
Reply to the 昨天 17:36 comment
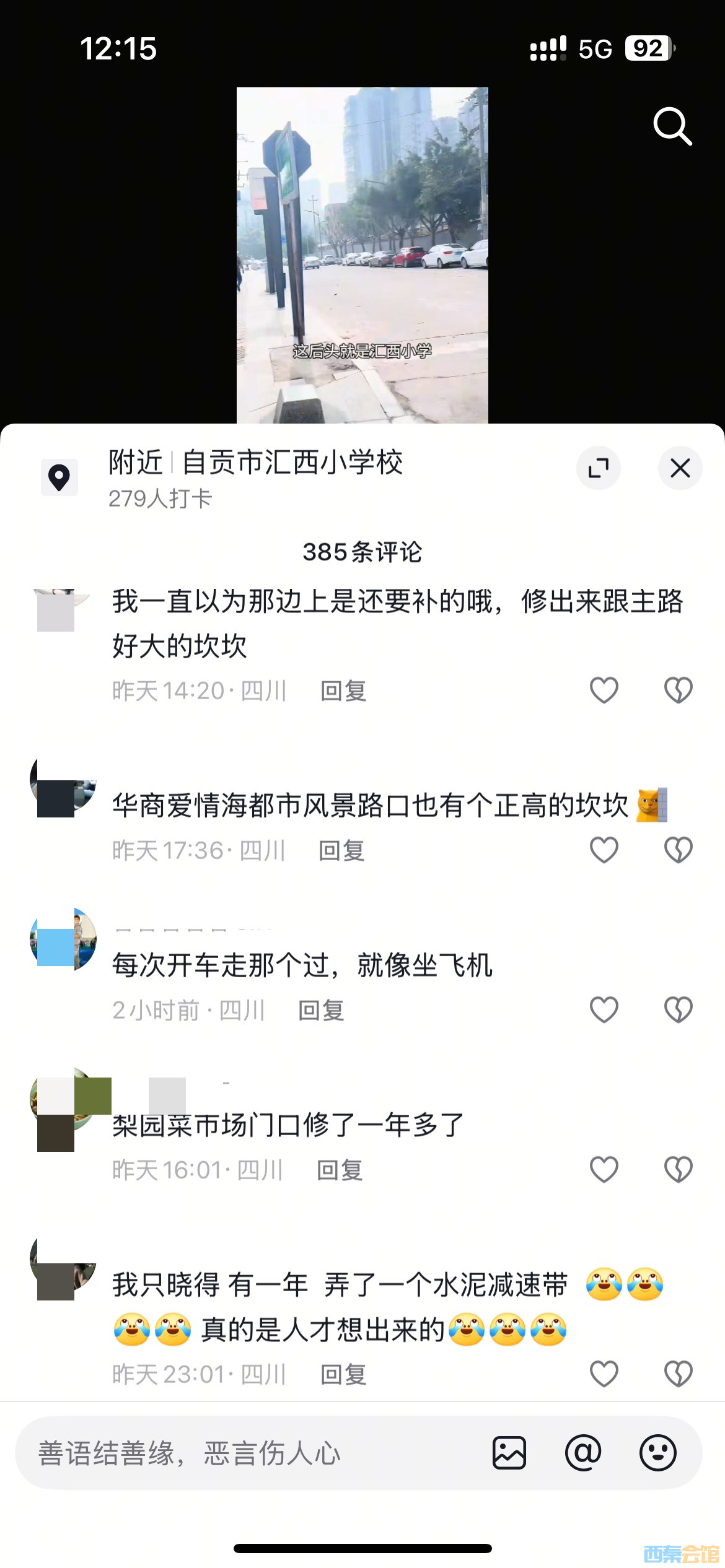[x=341, y=851]
